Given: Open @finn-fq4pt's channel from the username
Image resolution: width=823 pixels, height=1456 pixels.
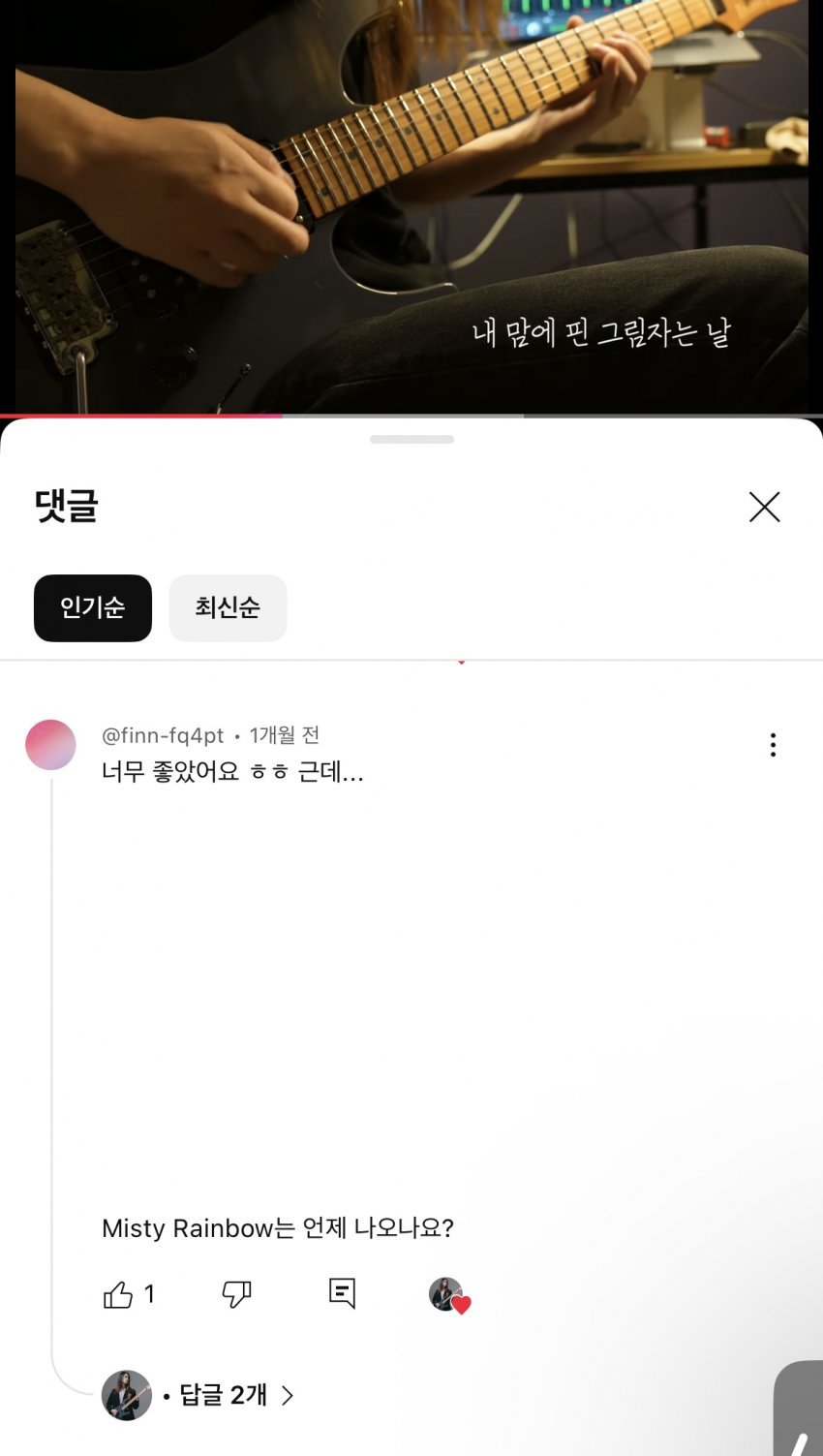Looking at the screenshot, I should [x=163, y=735].
